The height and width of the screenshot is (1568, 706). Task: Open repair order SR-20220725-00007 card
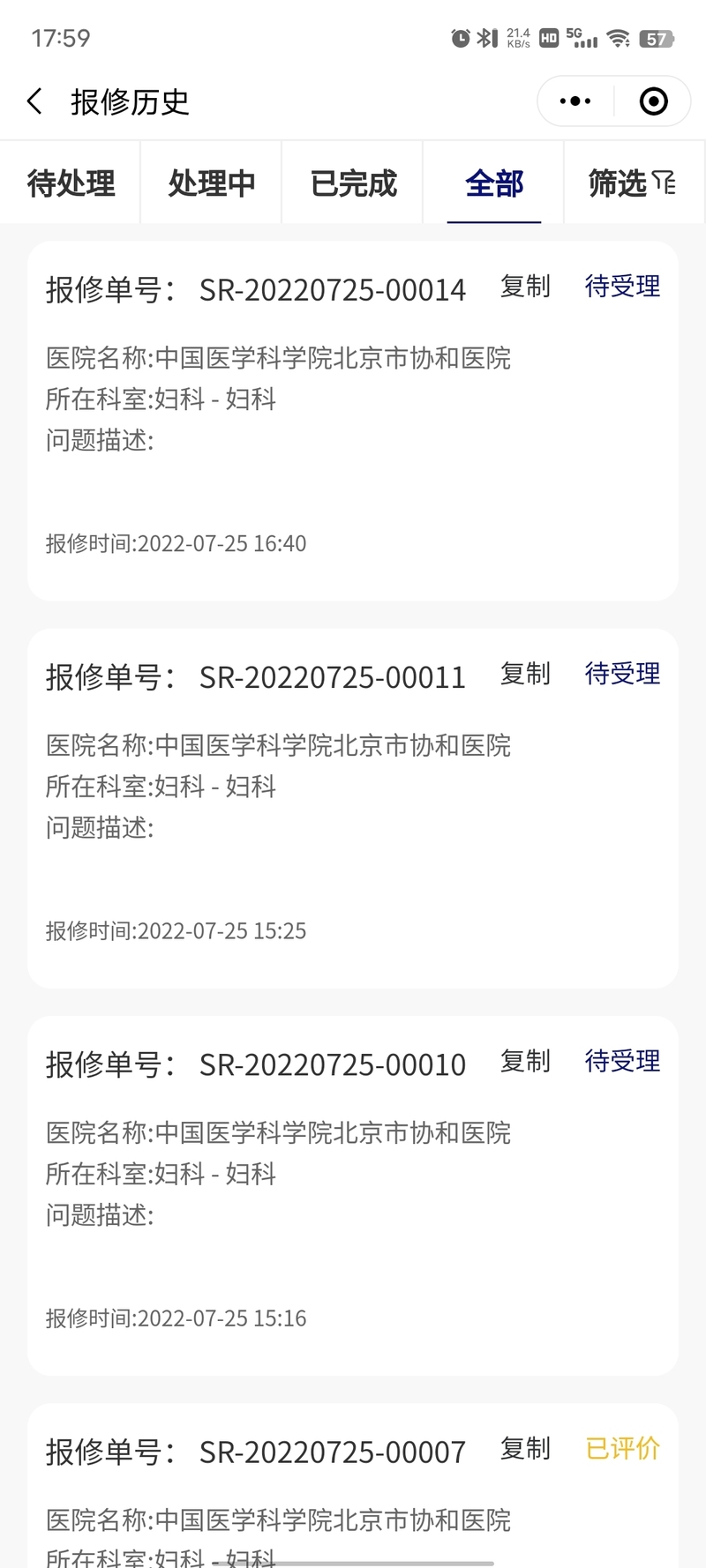click(x=353, y=1486)
